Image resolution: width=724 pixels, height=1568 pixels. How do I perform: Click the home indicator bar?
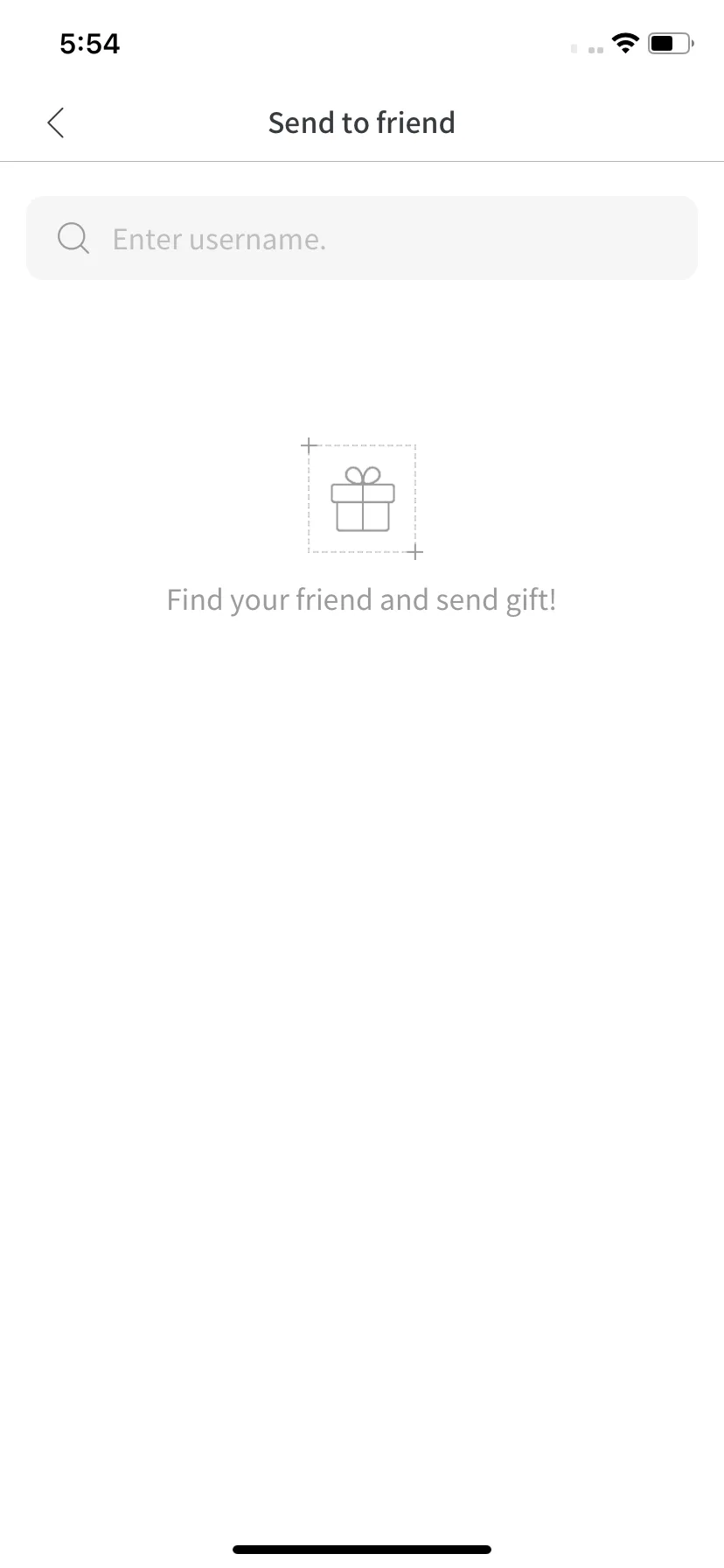(361, 1547)
